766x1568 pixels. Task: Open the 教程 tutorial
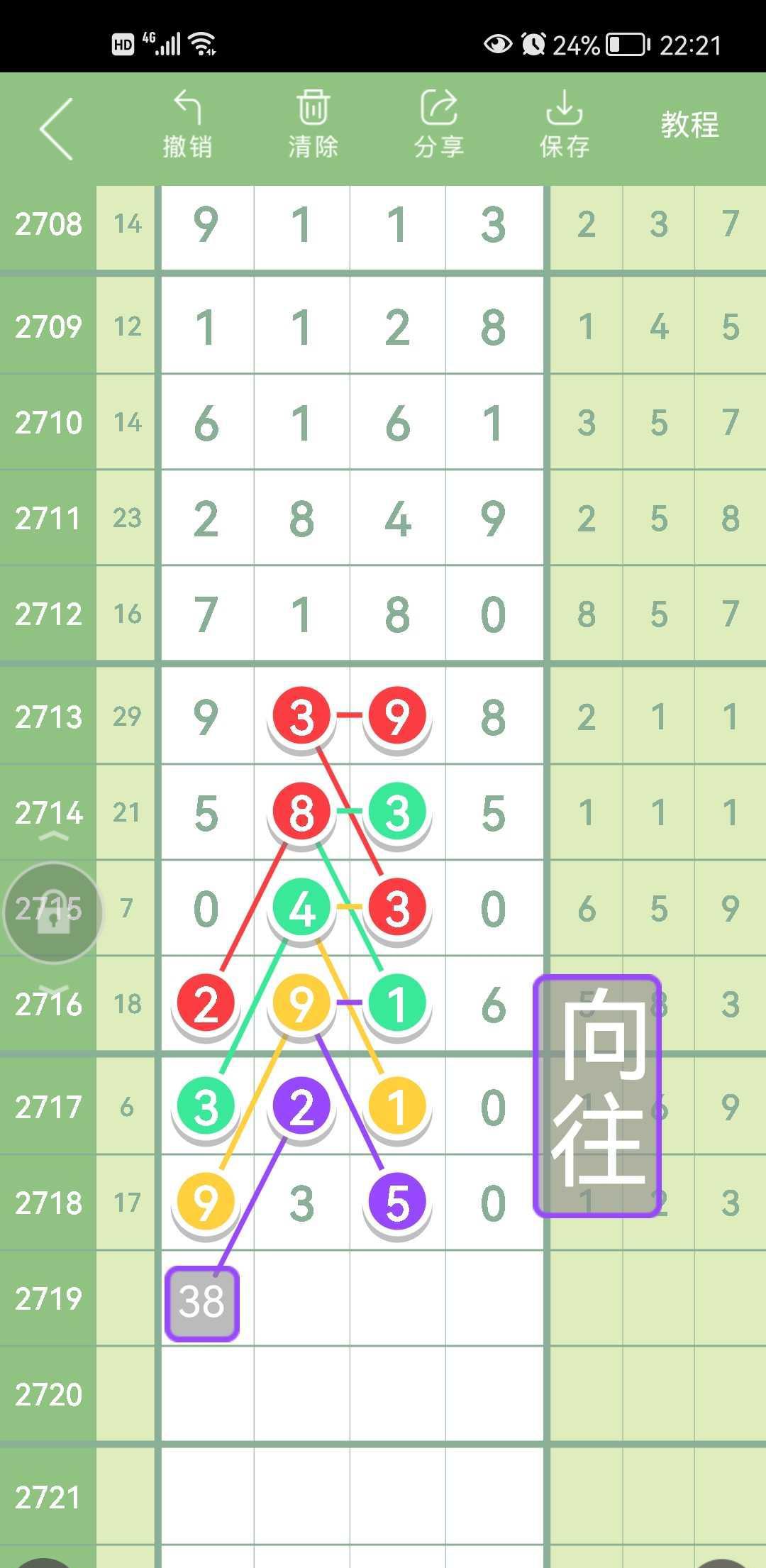click(689, 126)
